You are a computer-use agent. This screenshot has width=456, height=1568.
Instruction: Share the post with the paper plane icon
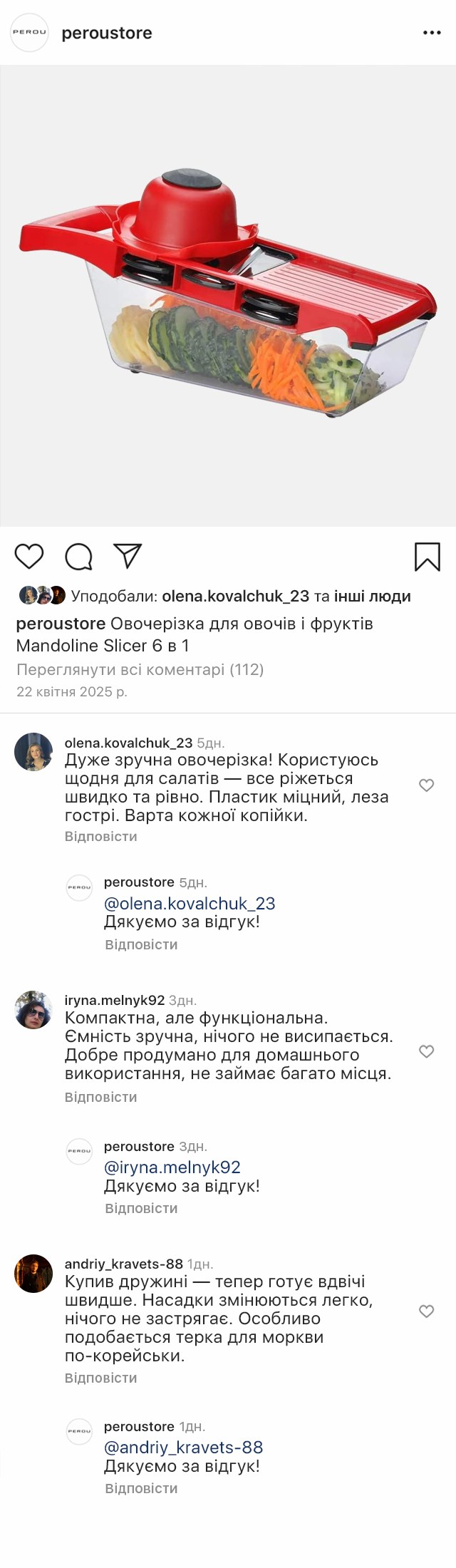(128, 556)
